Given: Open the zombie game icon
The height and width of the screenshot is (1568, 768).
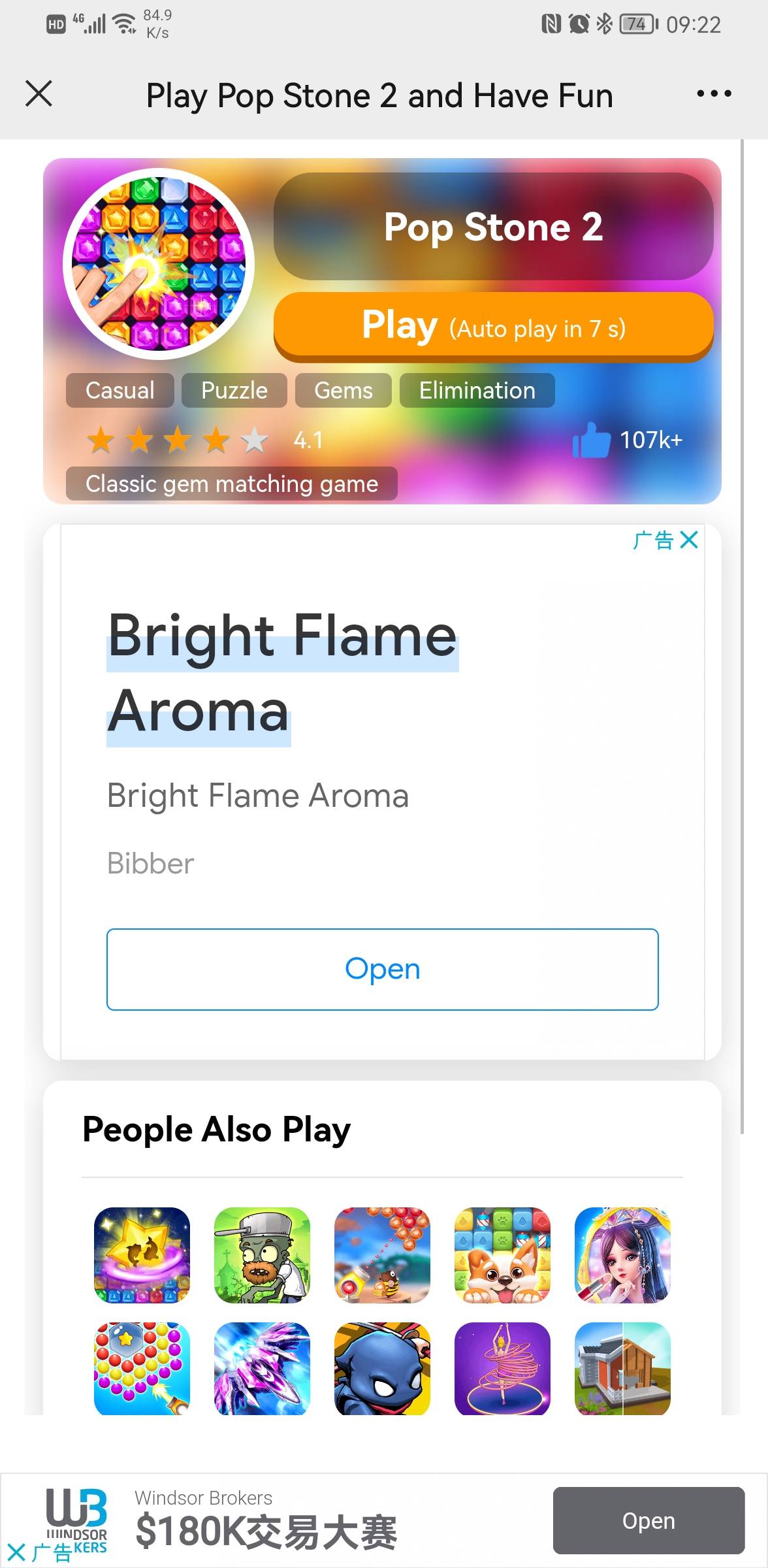Looking at the screenshot, I should [x=263, y=1255].
